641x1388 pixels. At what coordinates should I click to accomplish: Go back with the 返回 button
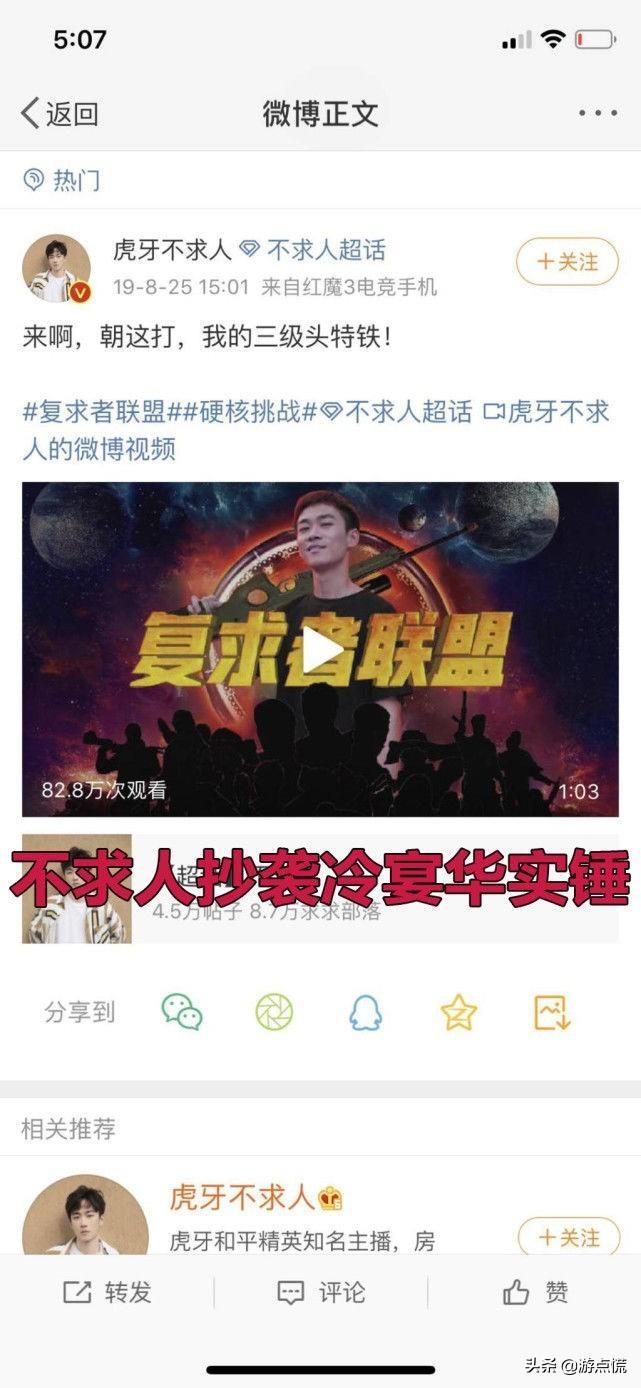pos(60,113)
